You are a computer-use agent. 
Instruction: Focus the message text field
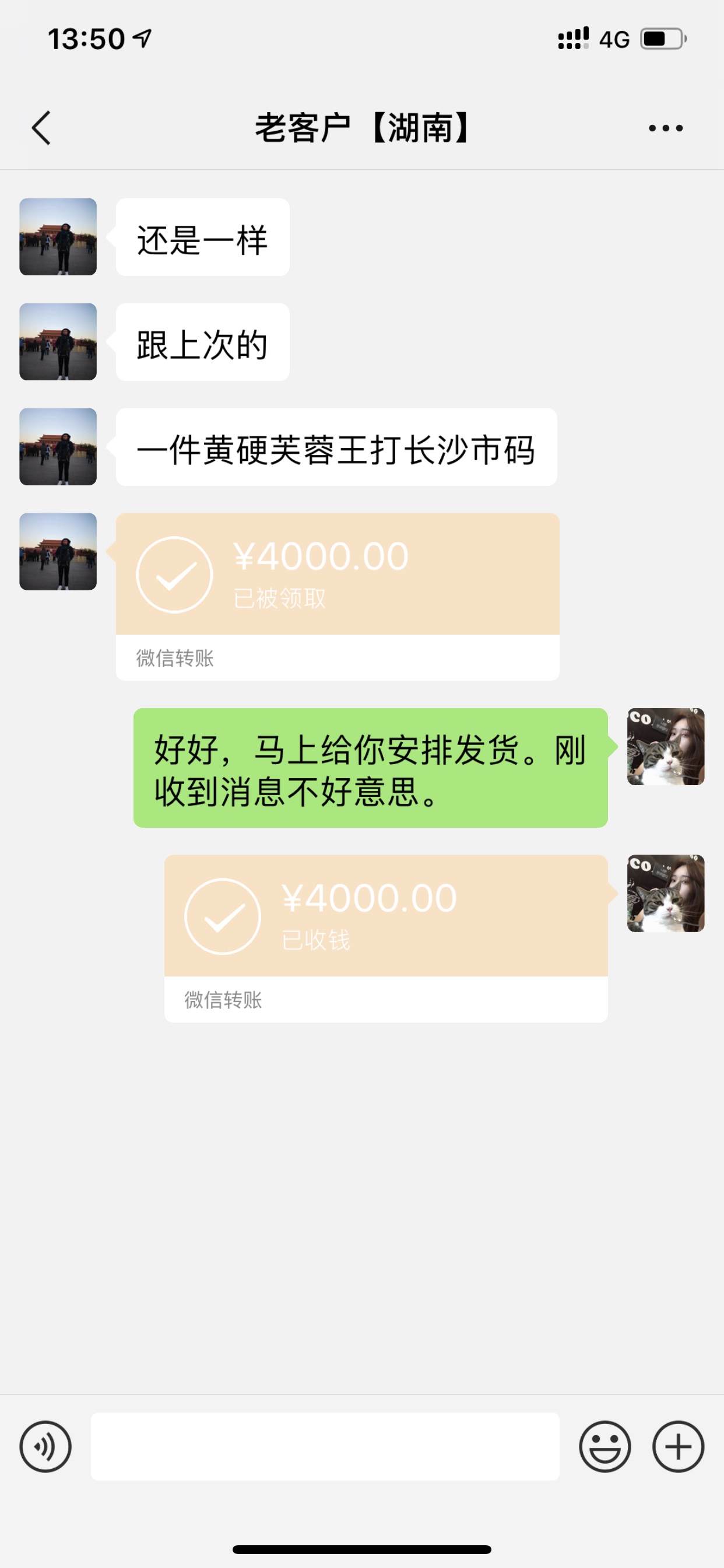[x=325, y=1446]
